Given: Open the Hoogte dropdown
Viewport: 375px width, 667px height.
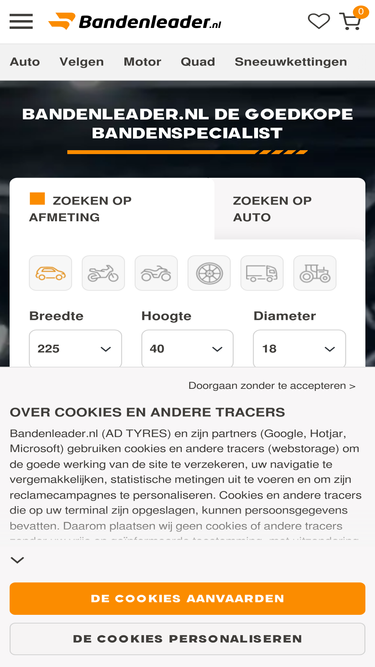Looking at the screenshot, I should click(188, 349).
